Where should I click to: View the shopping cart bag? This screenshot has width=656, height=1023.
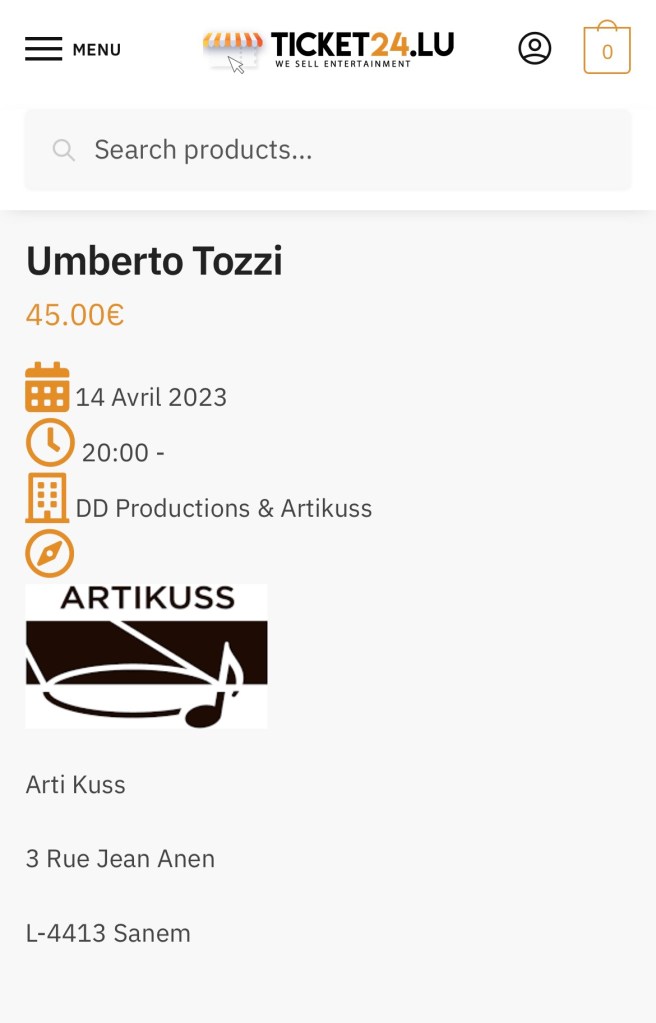pos(607,49)
